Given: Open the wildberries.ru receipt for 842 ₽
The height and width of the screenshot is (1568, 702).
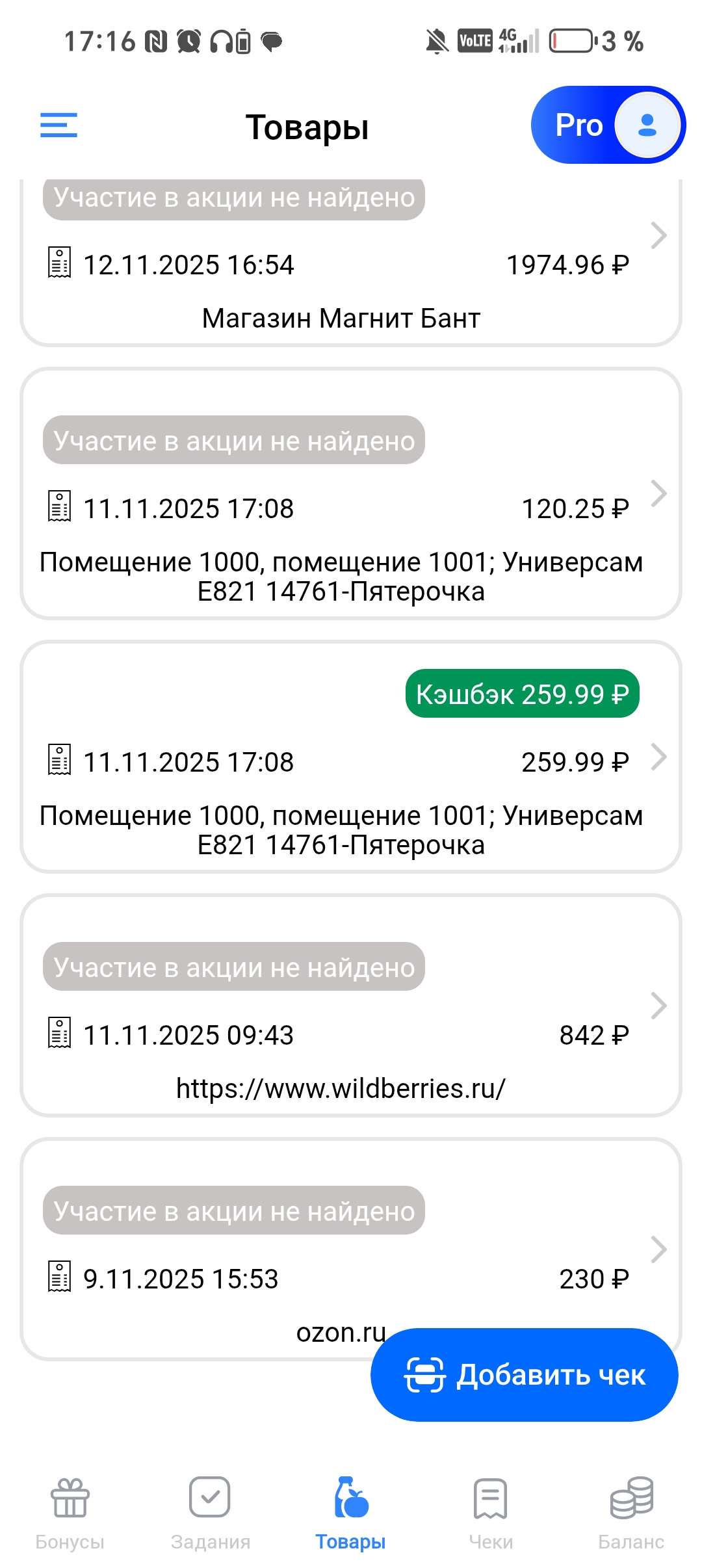Looking at the screenshot, I should pos(351,1035).
